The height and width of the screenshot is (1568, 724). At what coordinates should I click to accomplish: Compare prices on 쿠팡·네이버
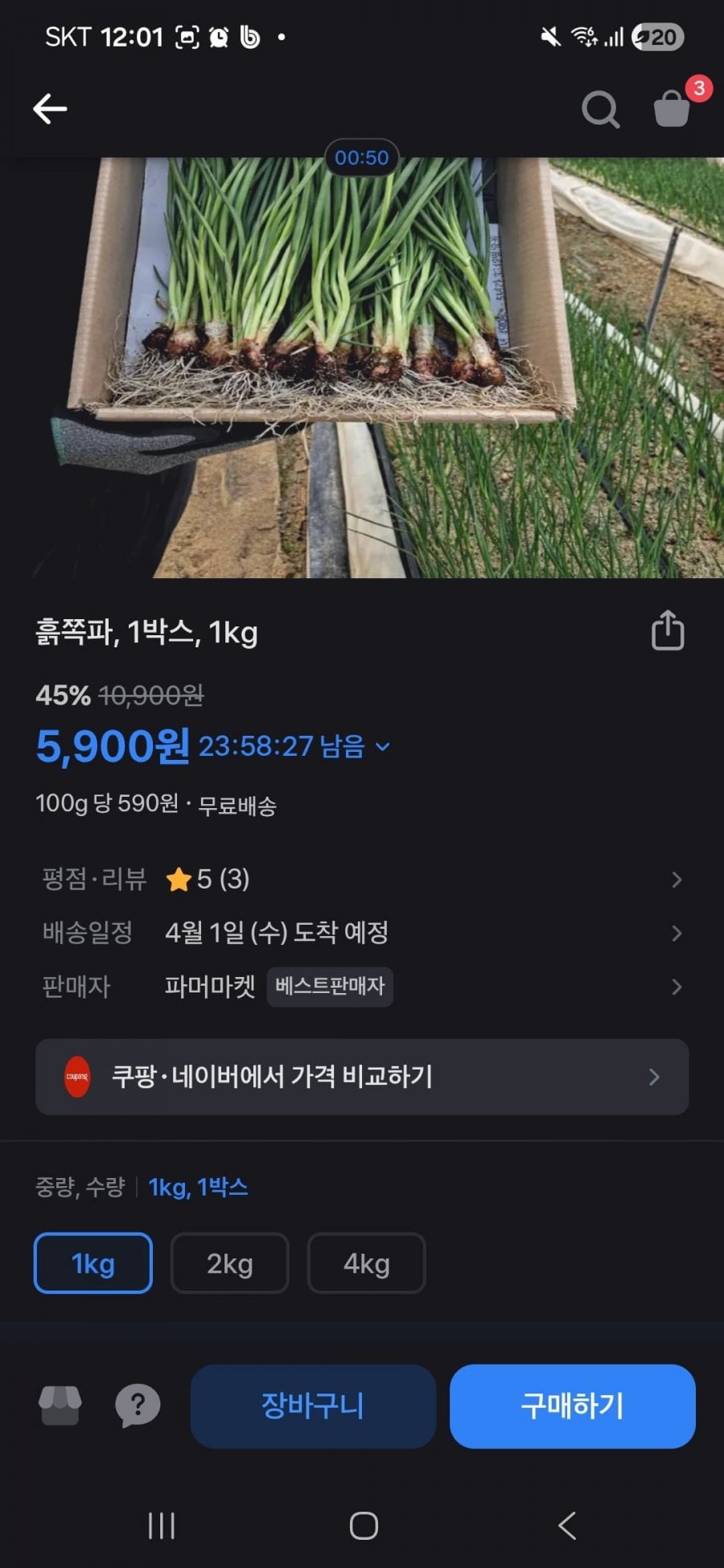pyautogui.click(x=362, y=1077)
